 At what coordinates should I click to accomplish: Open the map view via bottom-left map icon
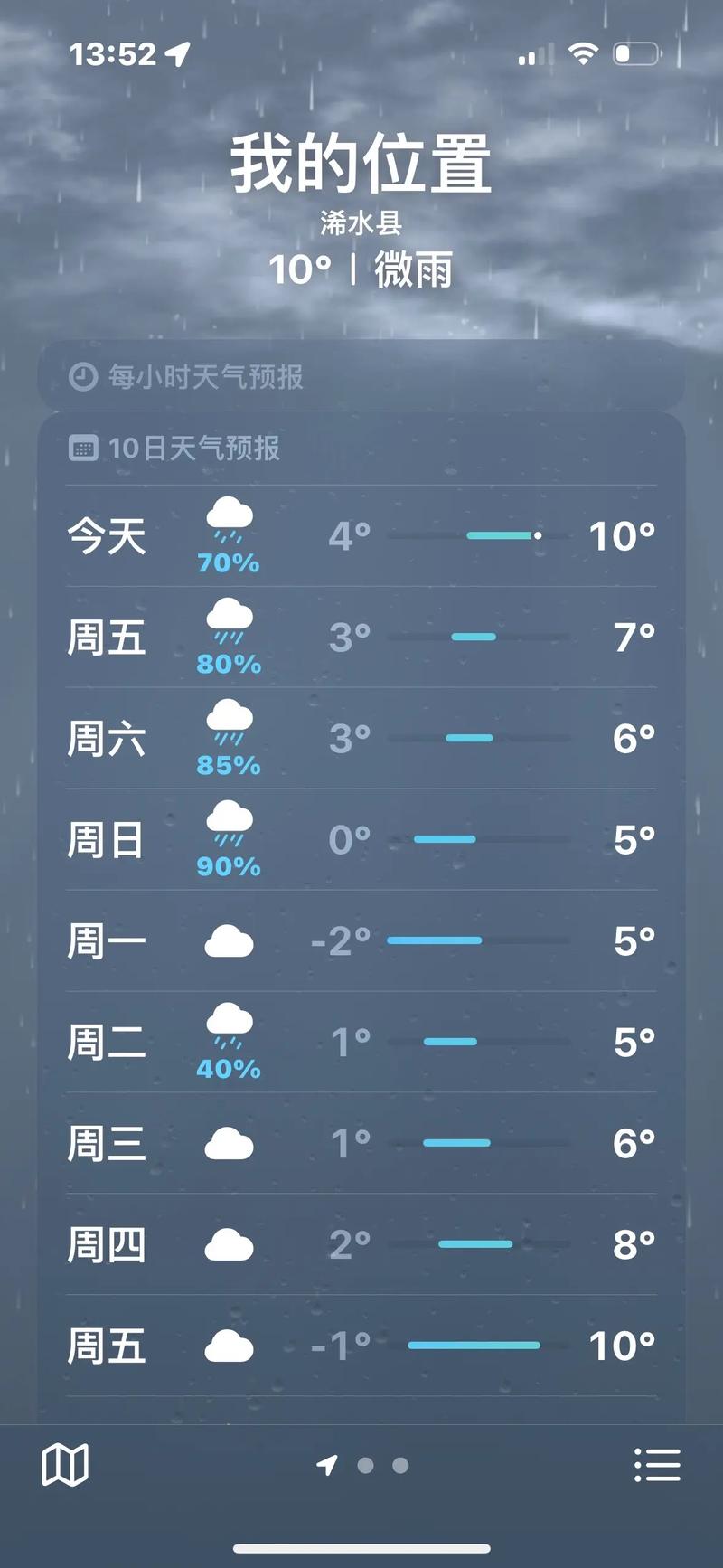67,1464
